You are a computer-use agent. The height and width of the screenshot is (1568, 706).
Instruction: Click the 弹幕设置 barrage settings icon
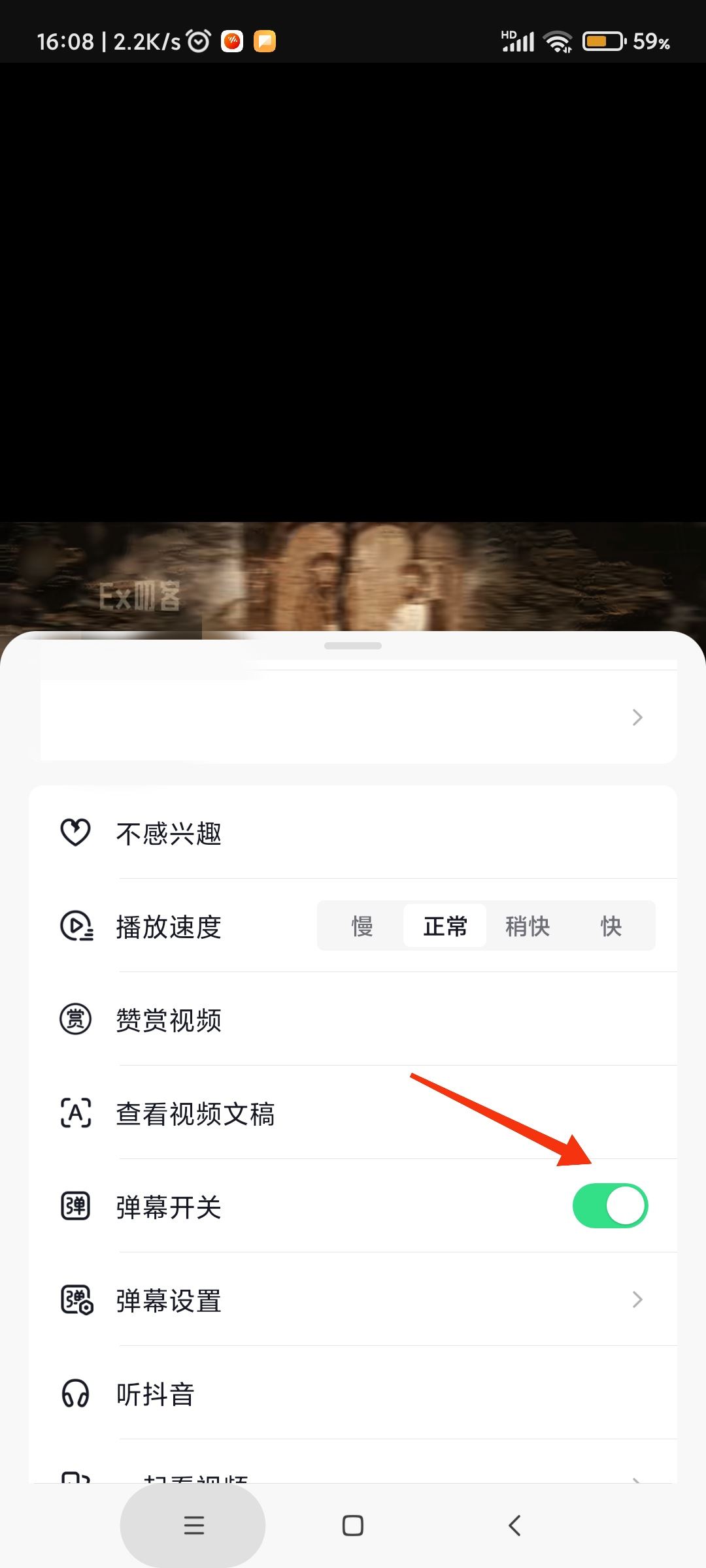[76, 1301]
